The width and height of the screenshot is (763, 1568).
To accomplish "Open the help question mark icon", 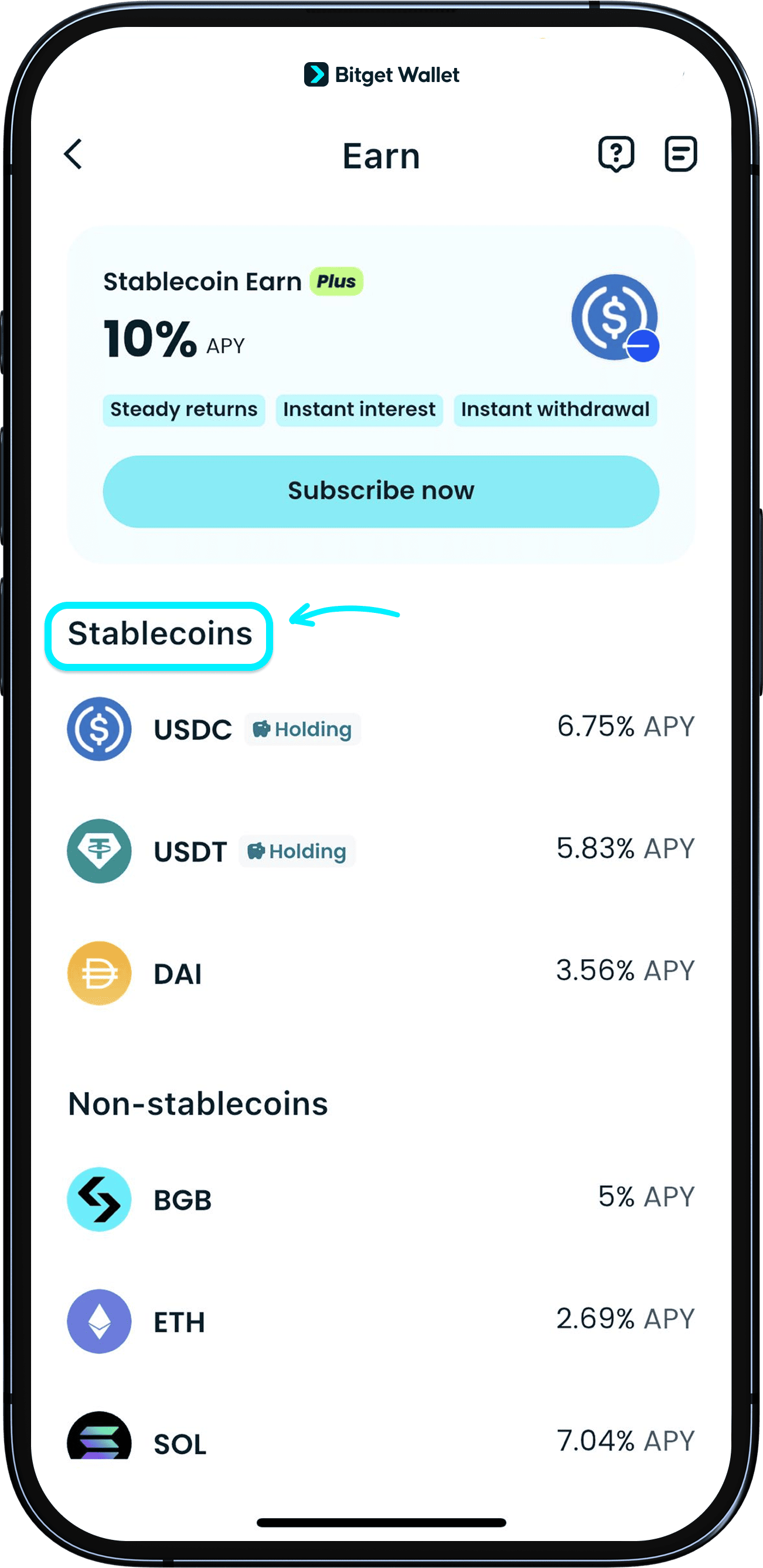I will 616,154.
